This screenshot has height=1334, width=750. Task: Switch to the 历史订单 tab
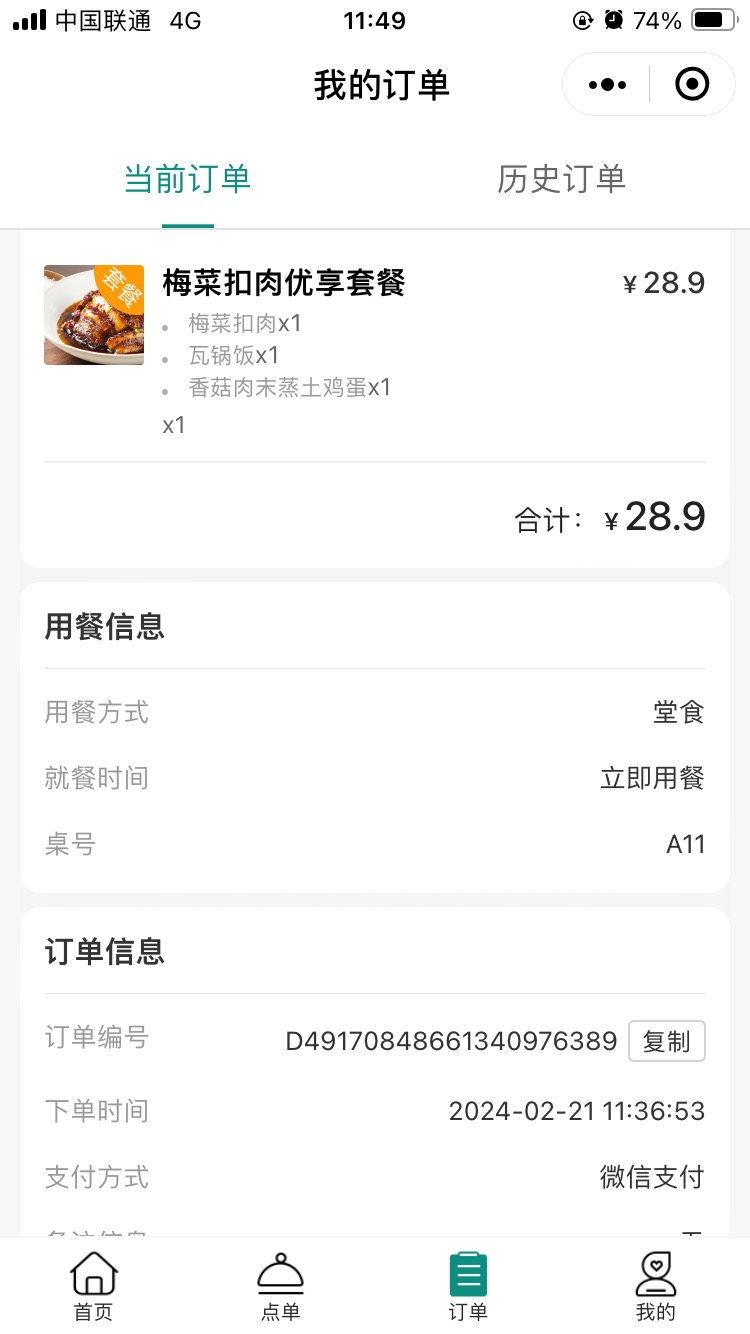coord(561,179)
